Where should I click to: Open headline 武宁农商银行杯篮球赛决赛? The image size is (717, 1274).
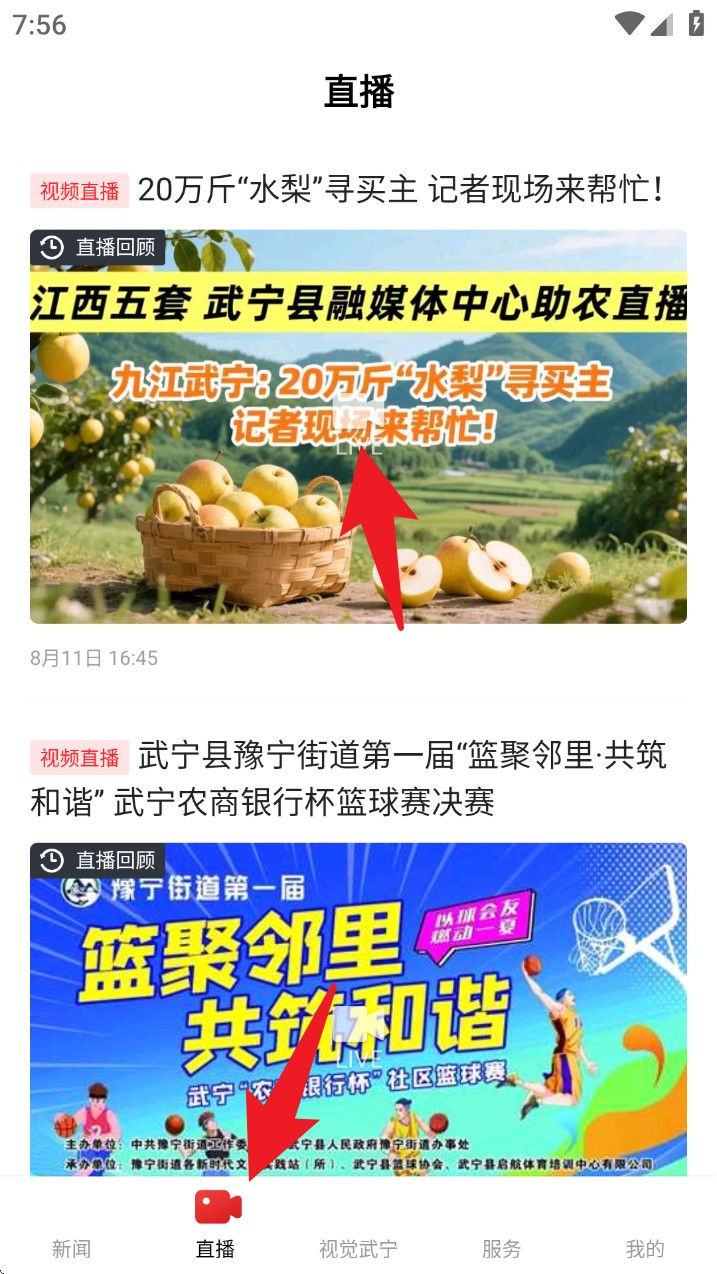pos(350,778)
